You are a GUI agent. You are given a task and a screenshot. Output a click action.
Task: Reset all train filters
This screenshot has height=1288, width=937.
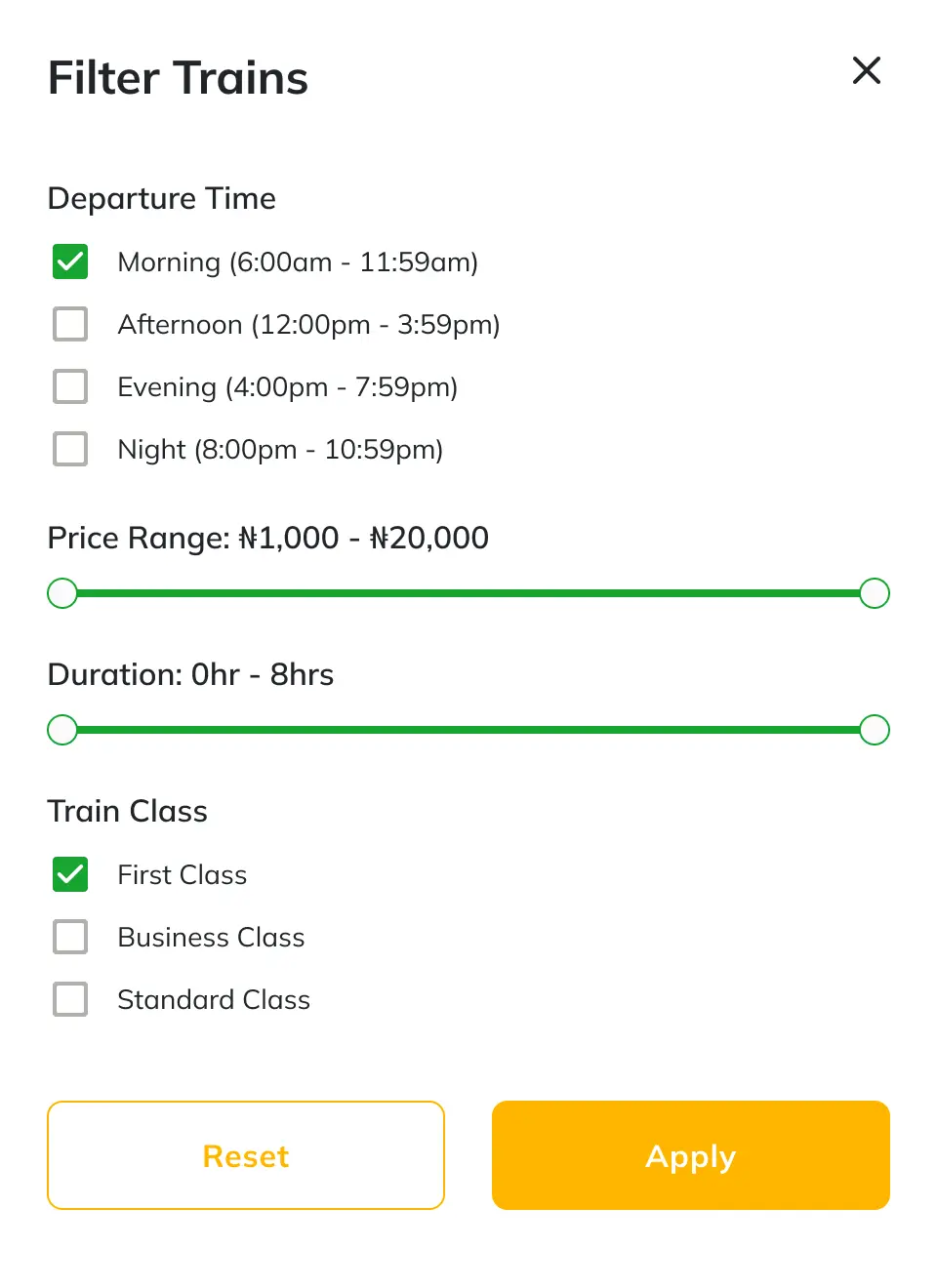coord(245,1155)
